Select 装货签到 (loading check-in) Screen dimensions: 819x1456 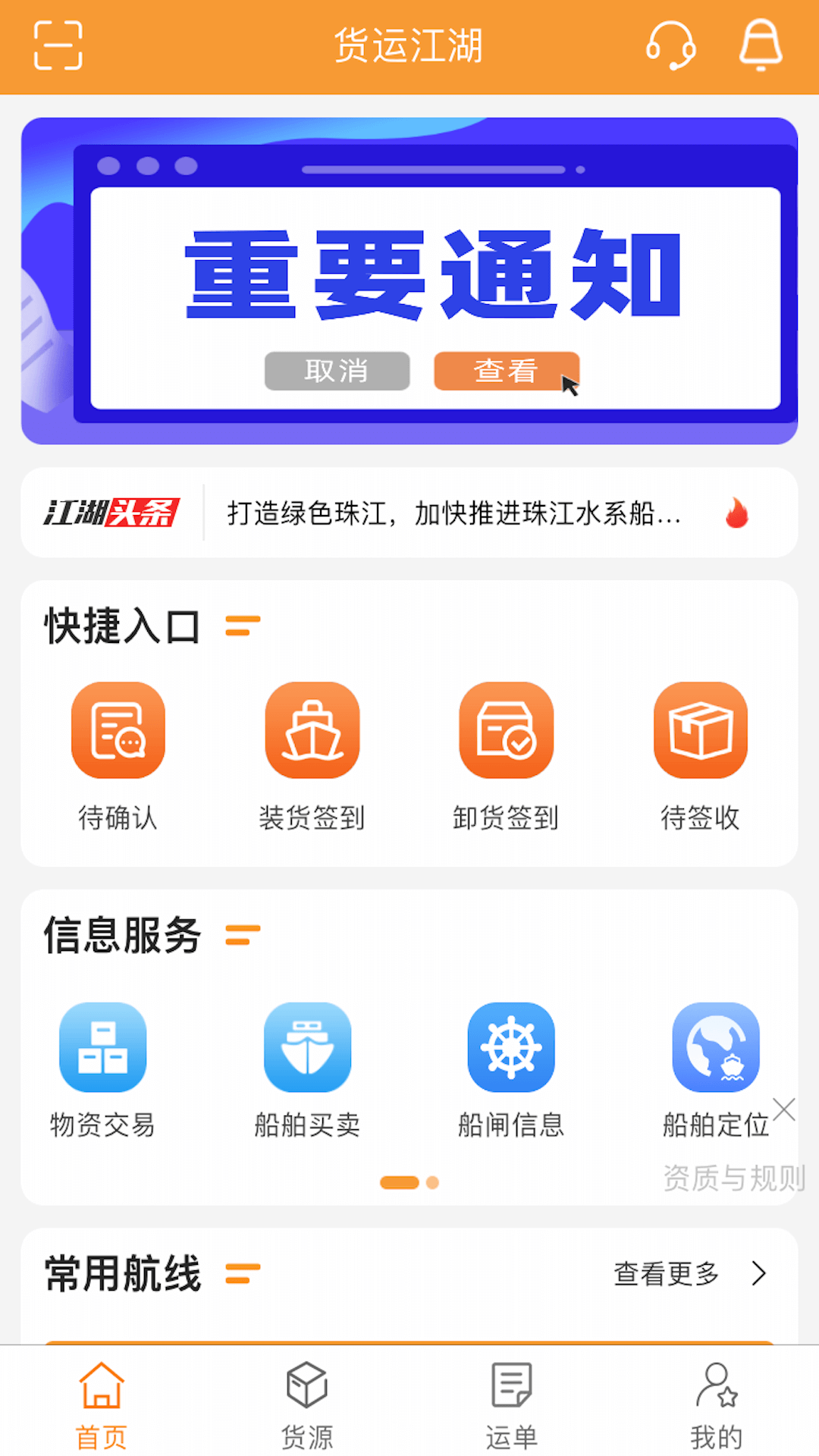311,755
